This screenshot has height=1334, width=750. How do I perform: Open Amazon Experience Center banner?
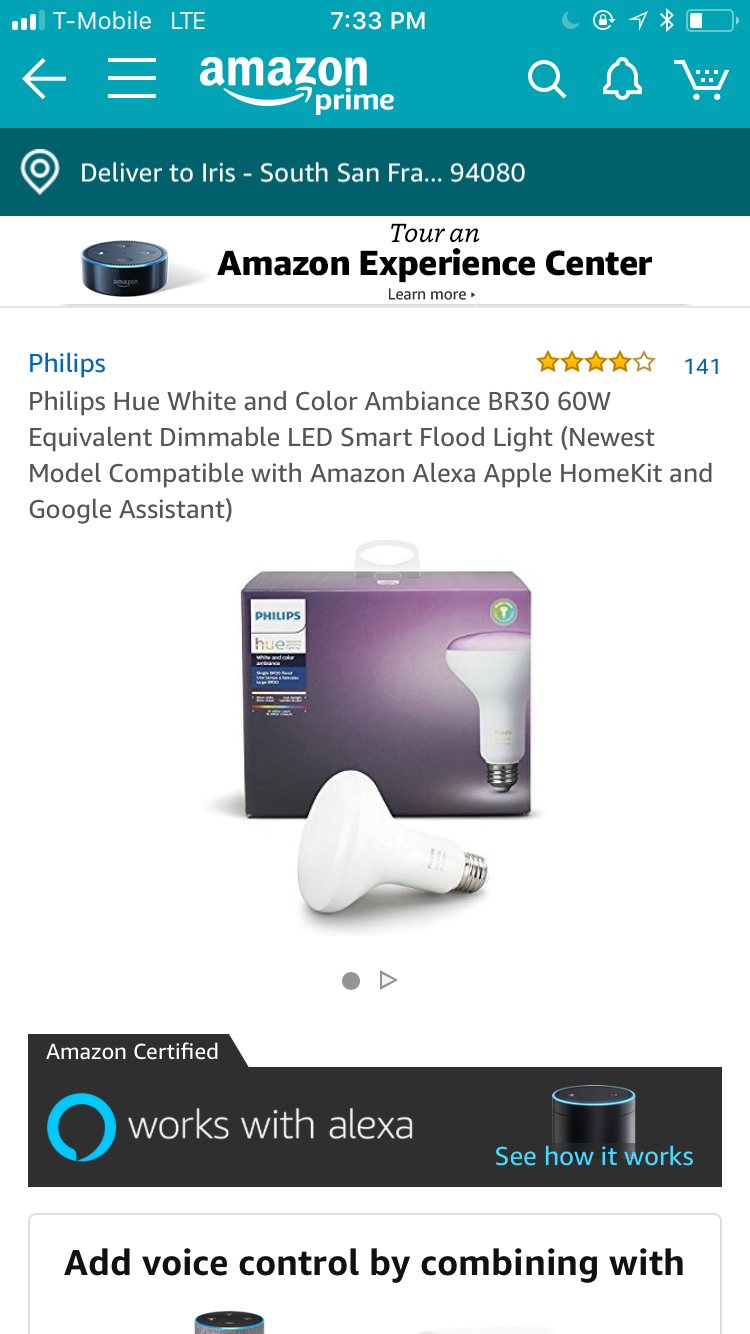375,262
